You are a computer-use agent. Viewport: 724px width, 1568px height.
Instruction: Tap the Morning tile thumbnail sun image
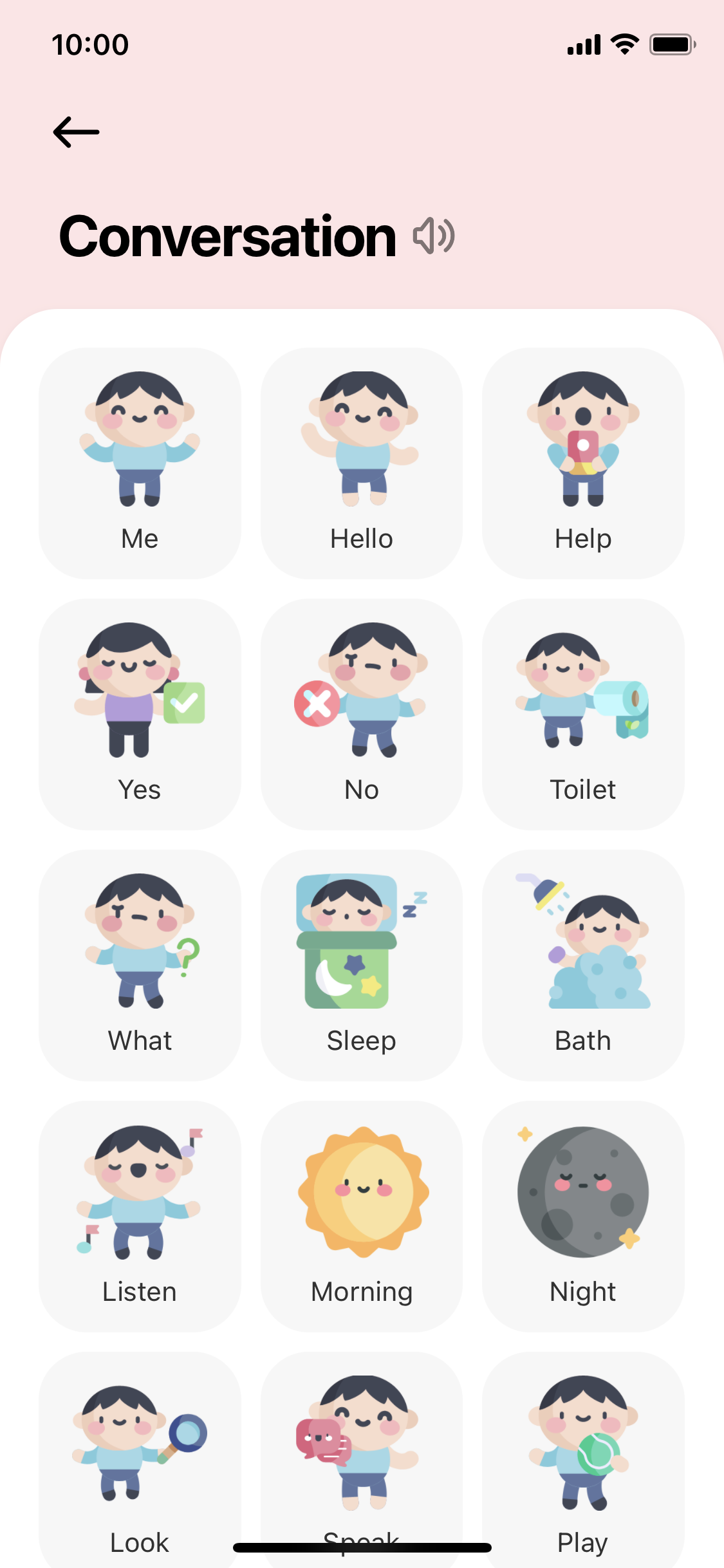(362, 1190)
